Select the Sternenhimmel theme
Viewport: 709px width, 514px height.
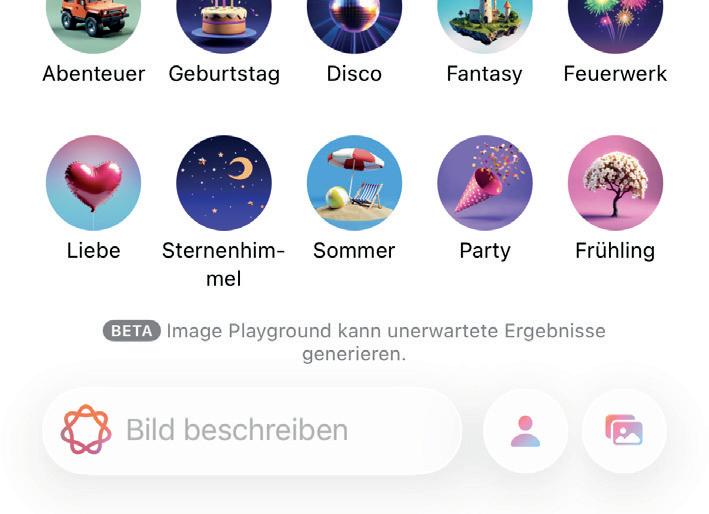[x=224, y=183]
